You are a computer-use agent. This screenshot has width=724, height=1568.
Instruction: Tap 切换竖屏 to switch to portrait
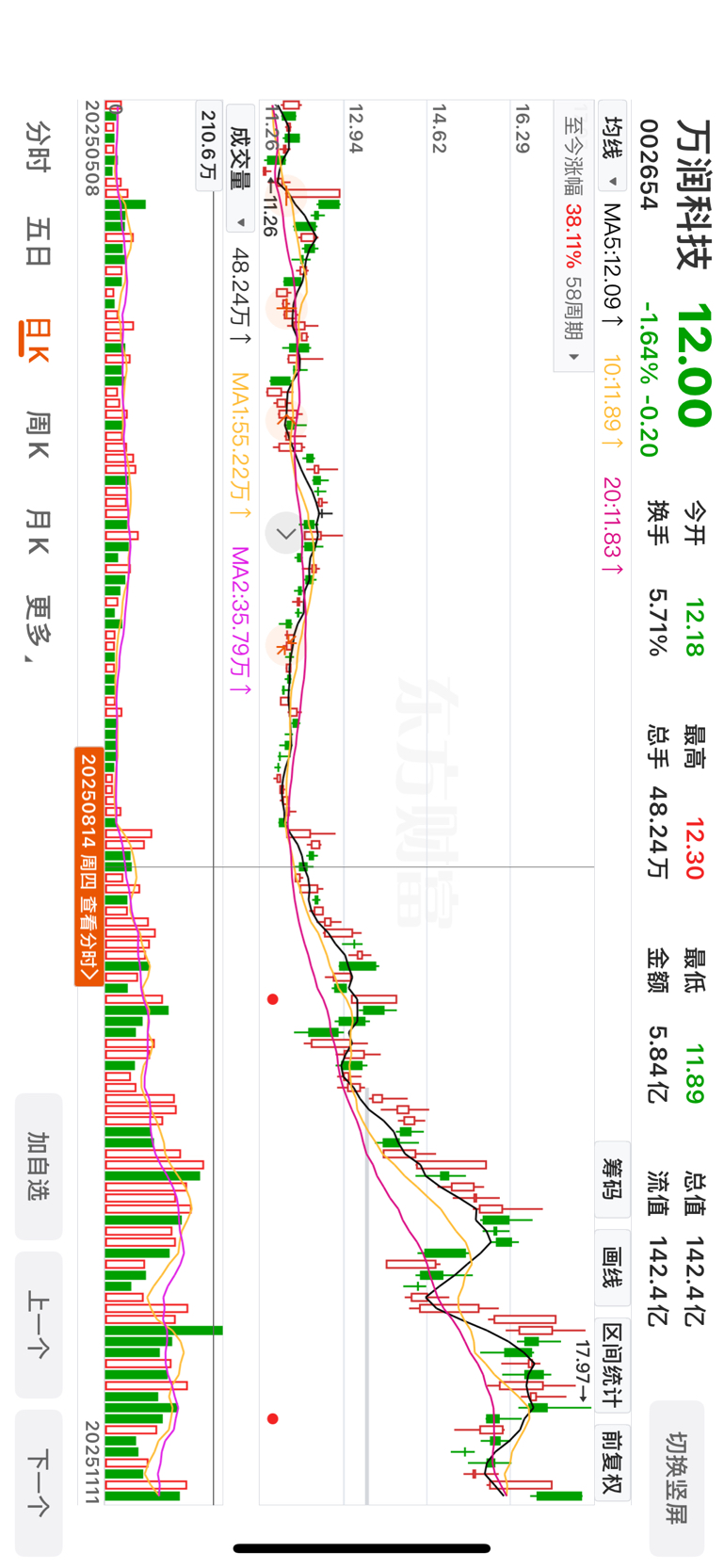click(x=676, y=1478)
